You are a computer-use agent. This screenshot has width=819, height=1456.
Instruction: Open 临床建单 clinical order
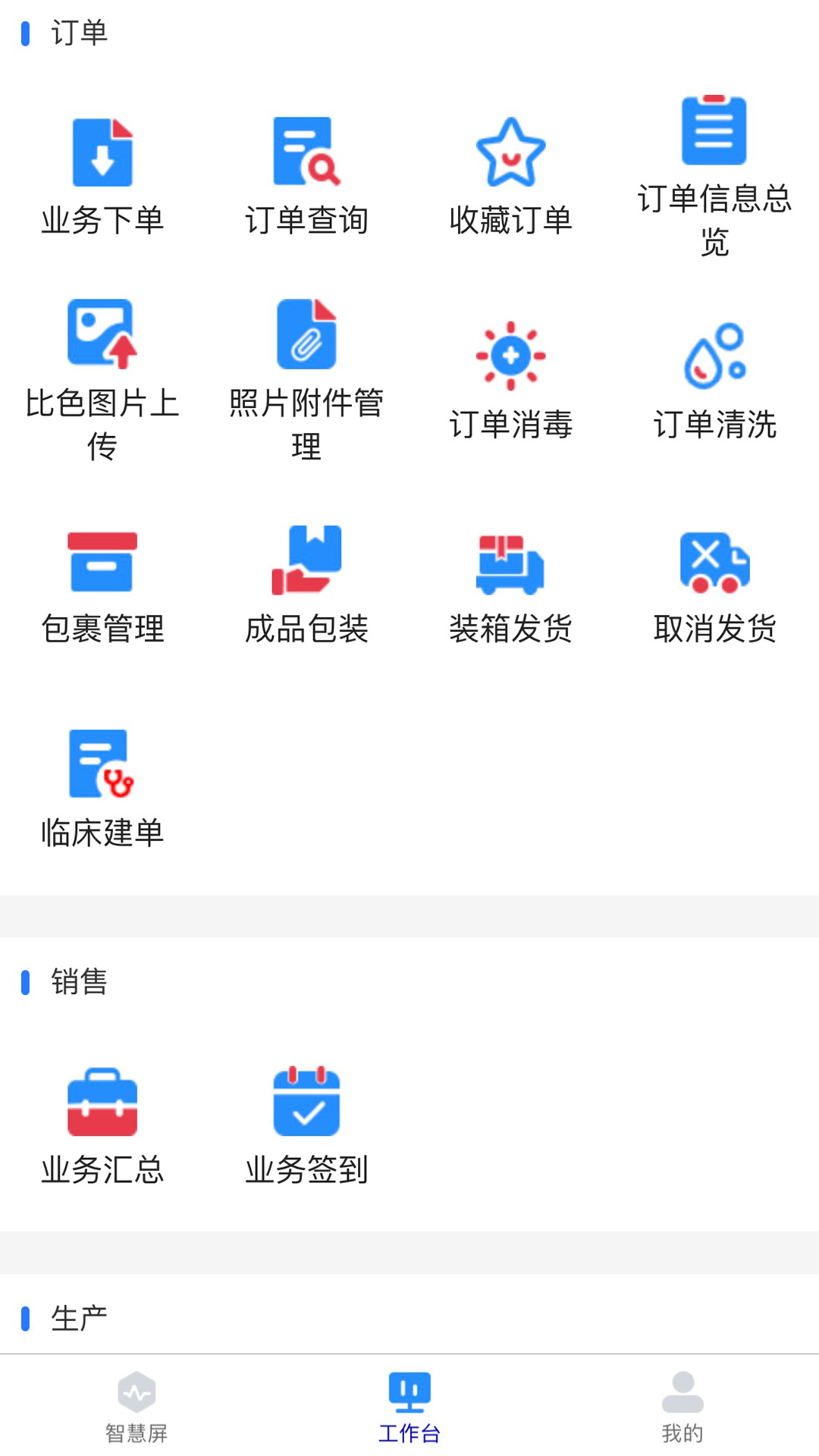point(102,789)
